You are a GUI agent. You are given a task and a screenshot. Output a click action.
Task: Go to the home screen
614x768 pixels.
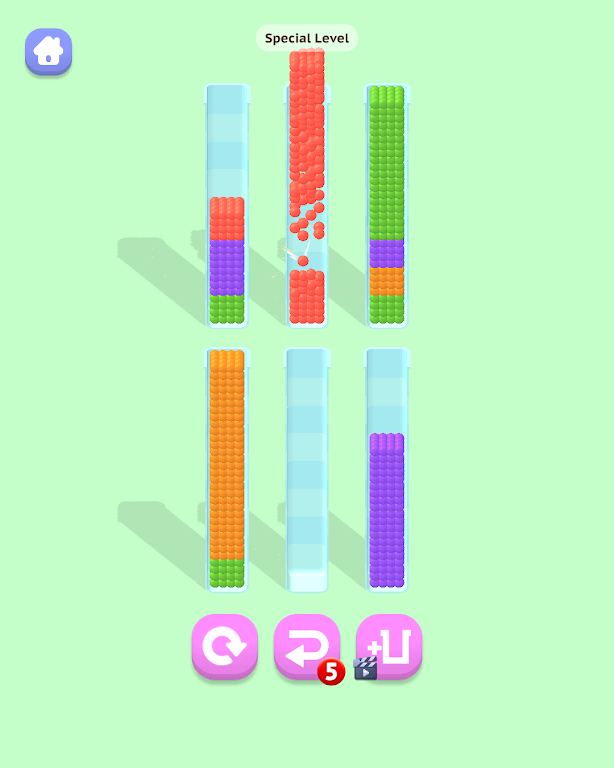click(48, 52)
